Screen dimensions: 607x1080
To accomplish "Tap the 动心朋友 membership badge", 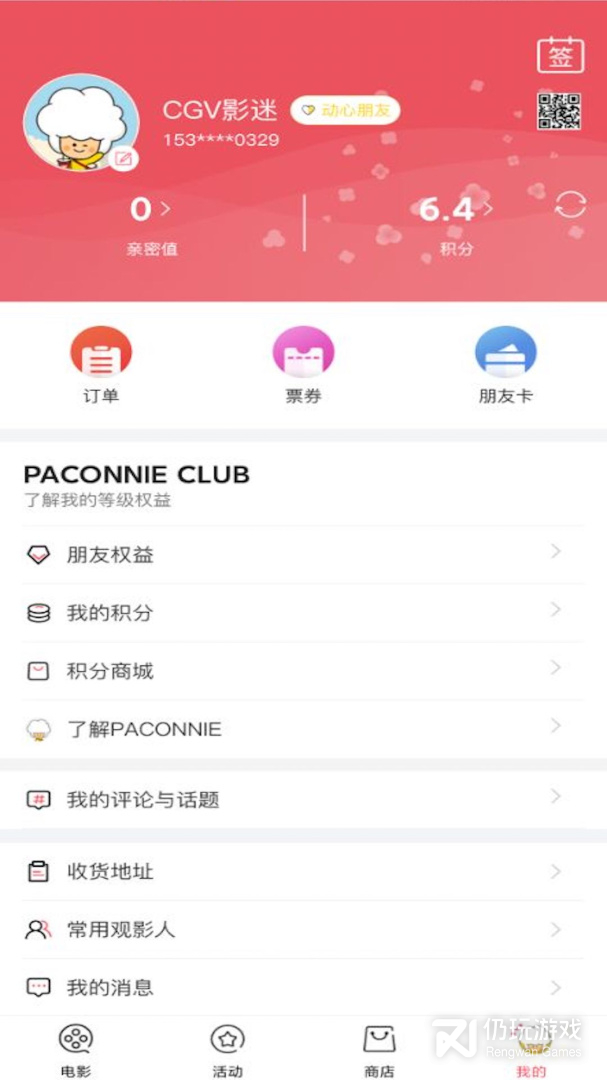I will 345,110.
